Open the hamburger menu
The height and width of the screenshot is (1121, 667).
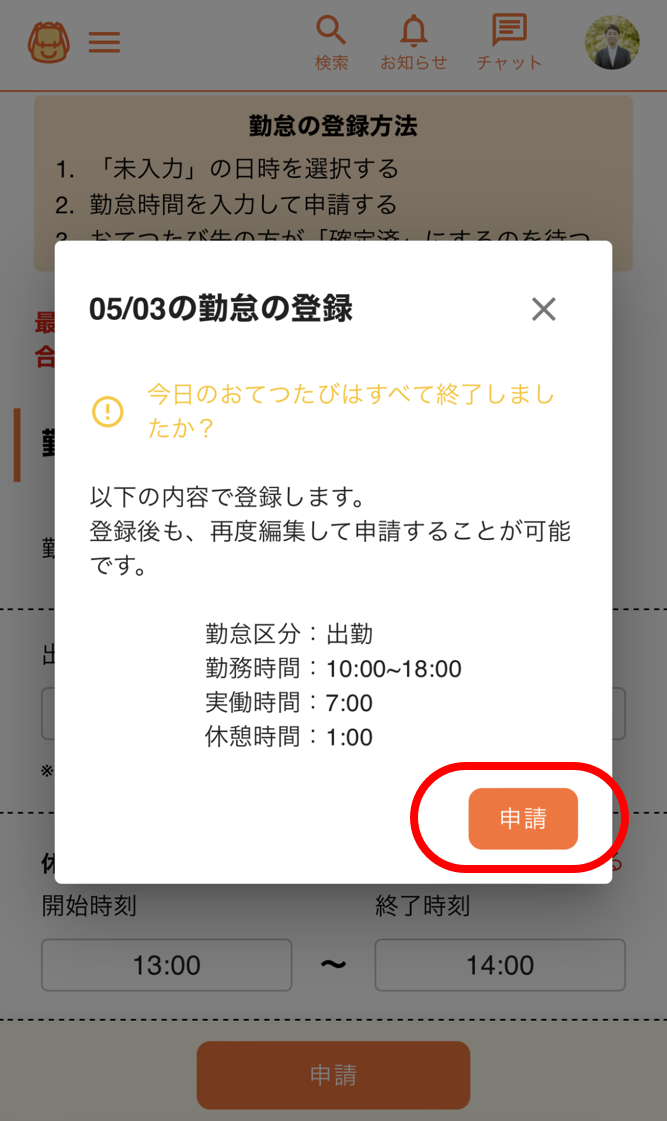pos(104,42)
